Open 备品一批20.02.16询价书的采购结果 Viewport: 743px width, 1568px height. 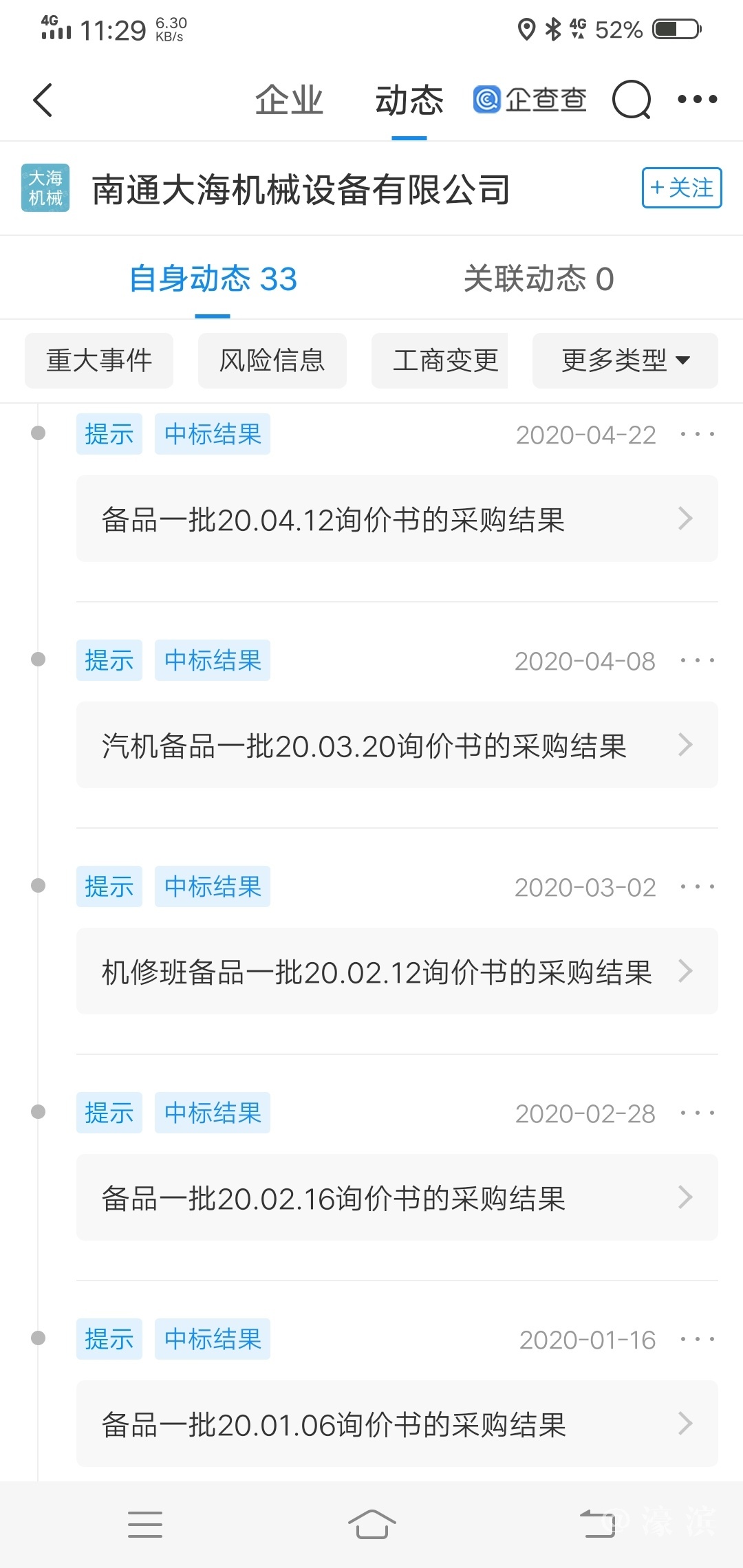(397, 1198)
